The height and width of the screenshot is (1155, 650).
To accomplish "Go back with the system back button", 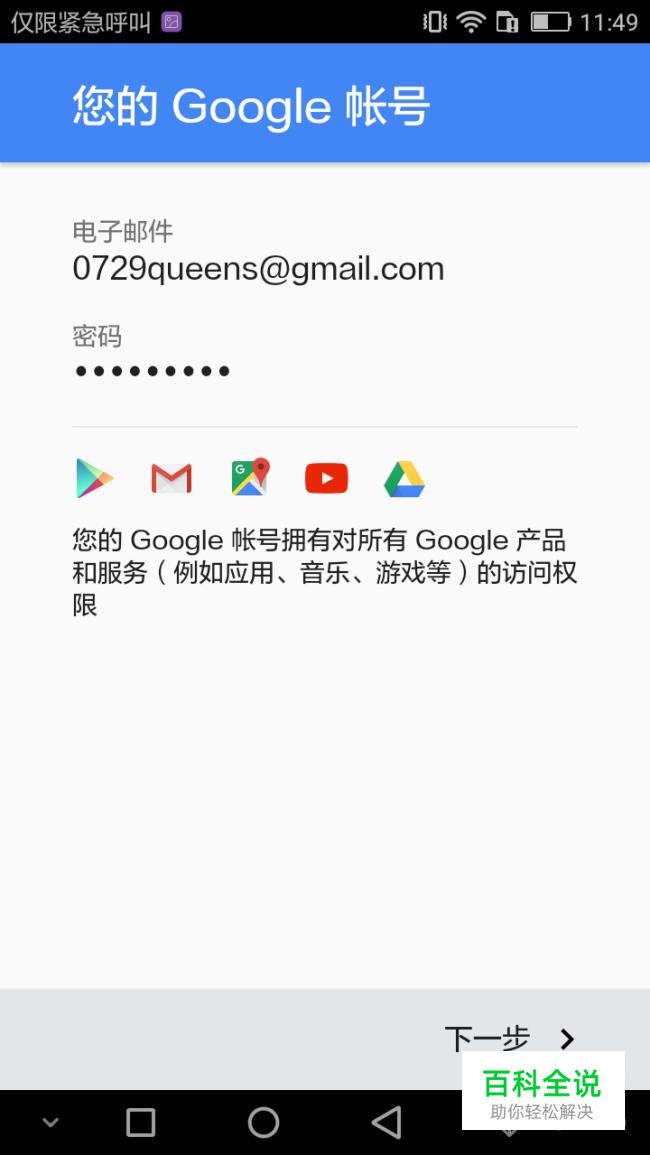I will pos(386,1123).
